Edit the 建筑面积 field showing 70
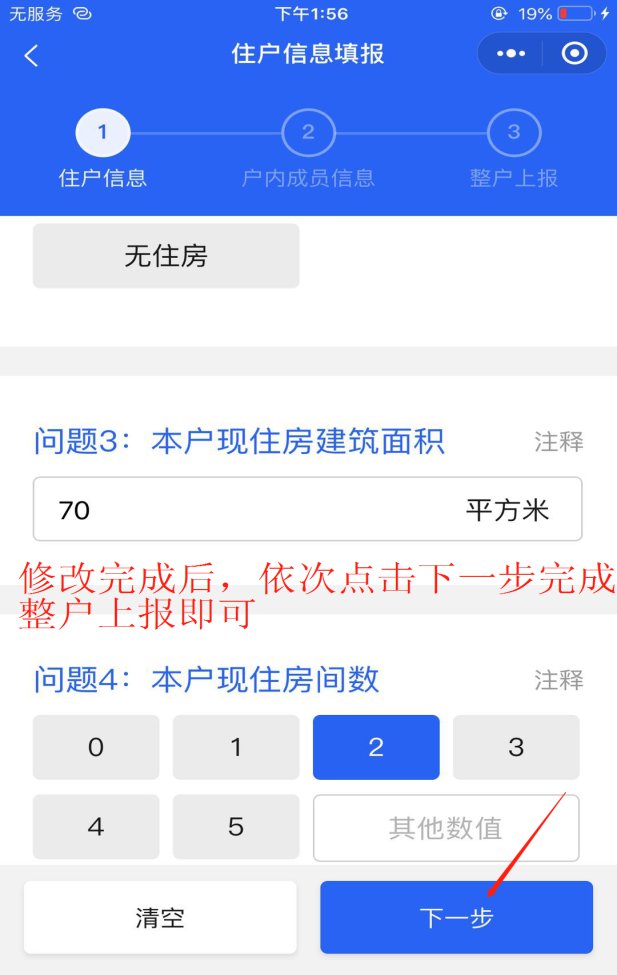This screenshot has height=975, width=617. click(x=250, y=510)
